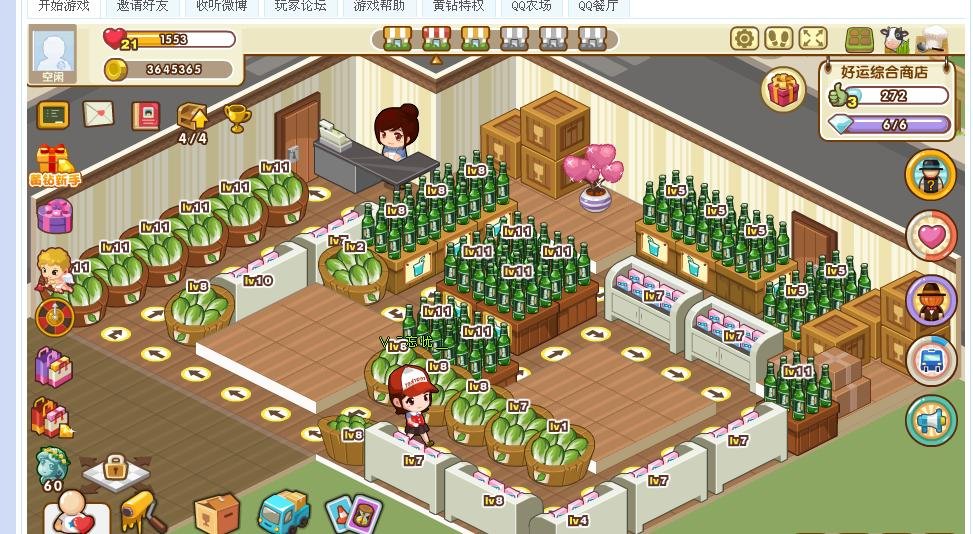This screenshot has width=973, height=534.
Task: Open the gold trophy achievements
Action: 237,117
